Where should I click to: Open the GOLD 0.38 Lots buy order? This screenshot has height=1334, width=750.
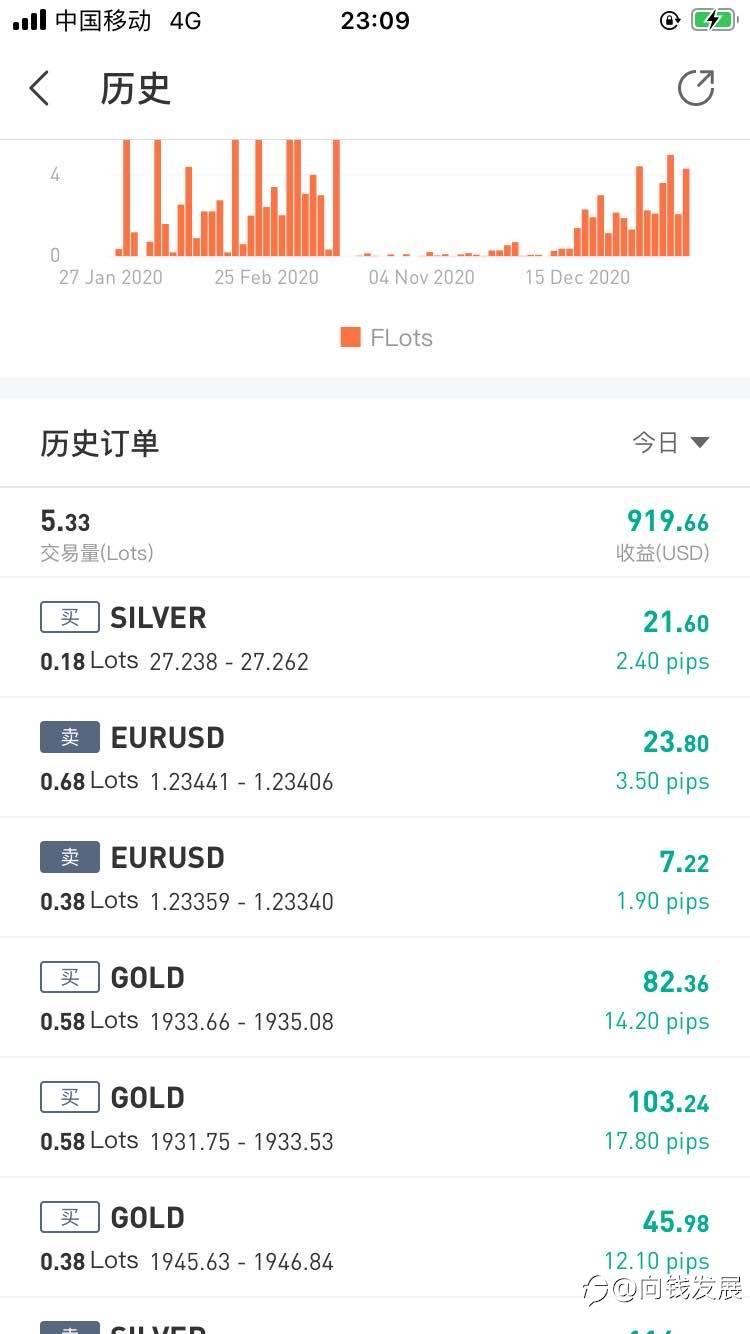click(375, 1237)
